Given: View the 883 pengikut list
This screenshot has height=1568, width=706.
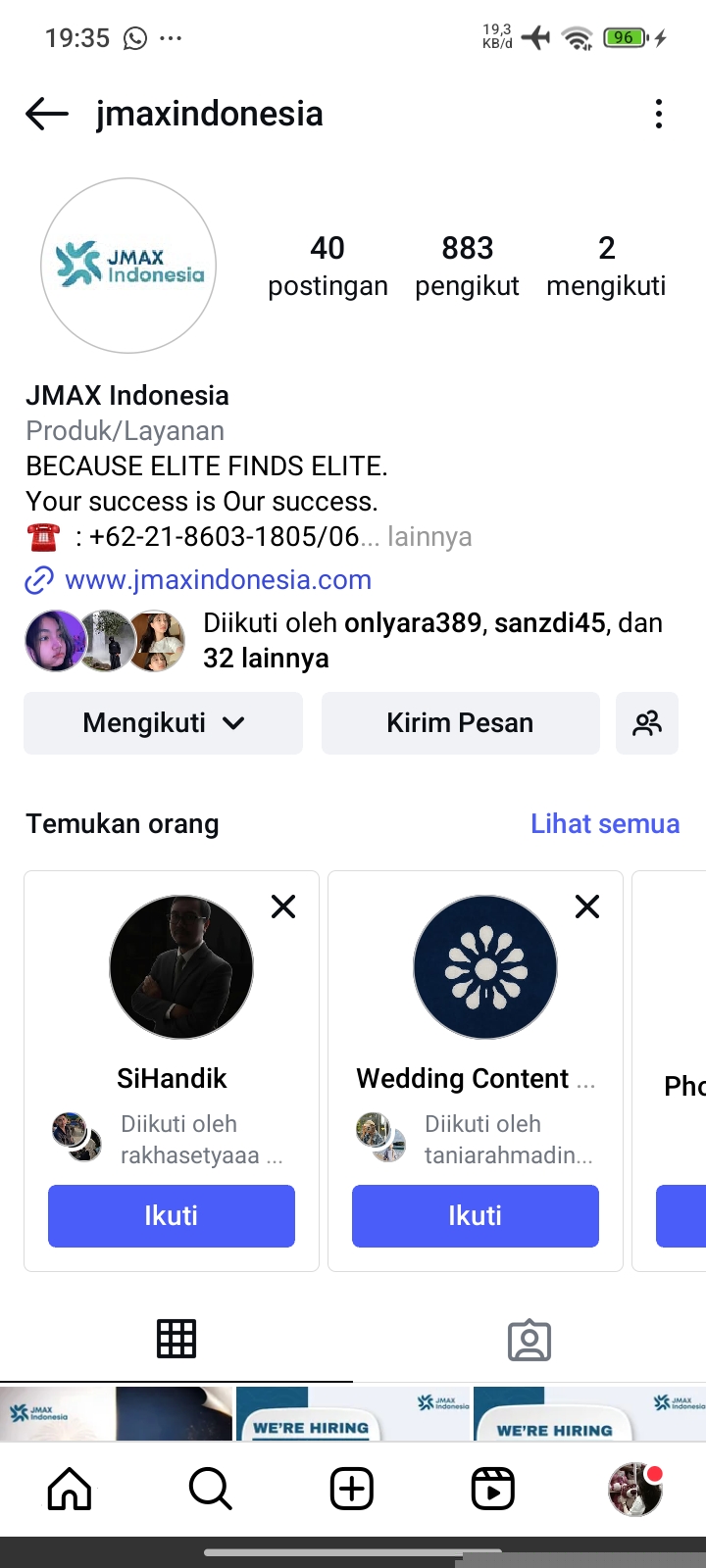Looking at the screenshot, I should point(467,266).
